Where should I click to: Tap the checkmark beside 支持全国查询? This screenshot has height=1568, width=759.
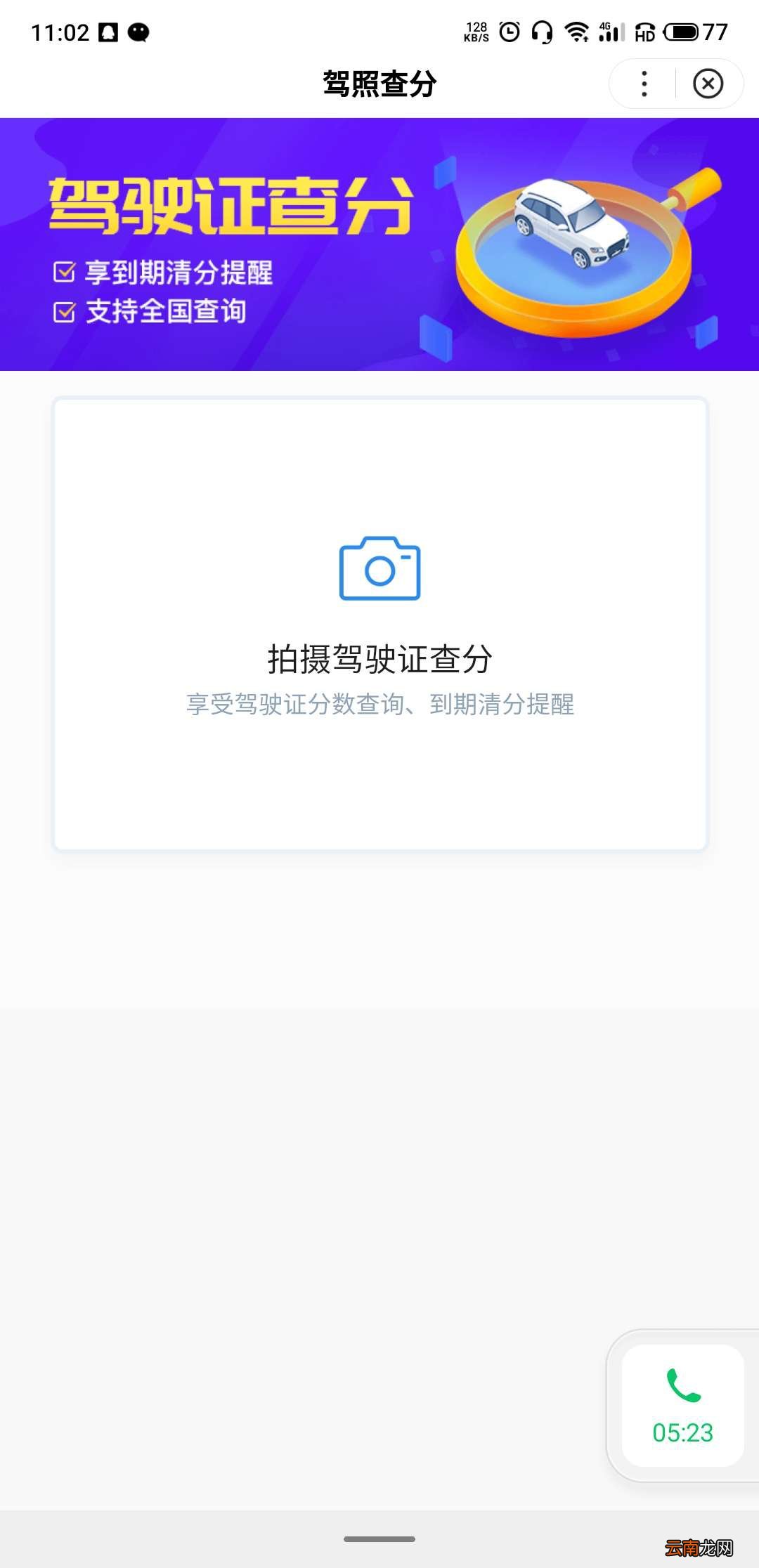[x=64, y=310]
